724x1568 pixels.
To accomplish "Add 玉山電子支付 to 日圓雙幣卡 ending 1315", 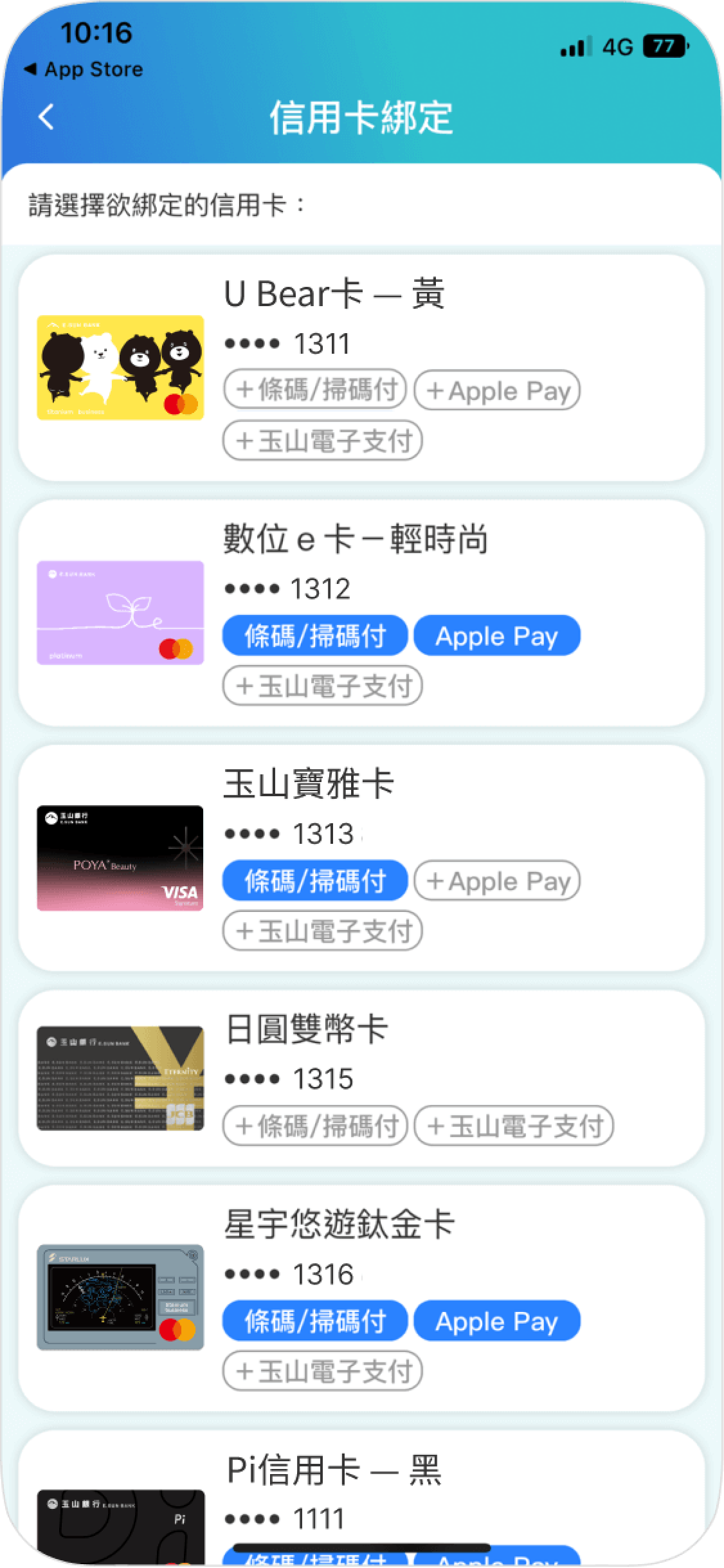I will pos(514,1126).
